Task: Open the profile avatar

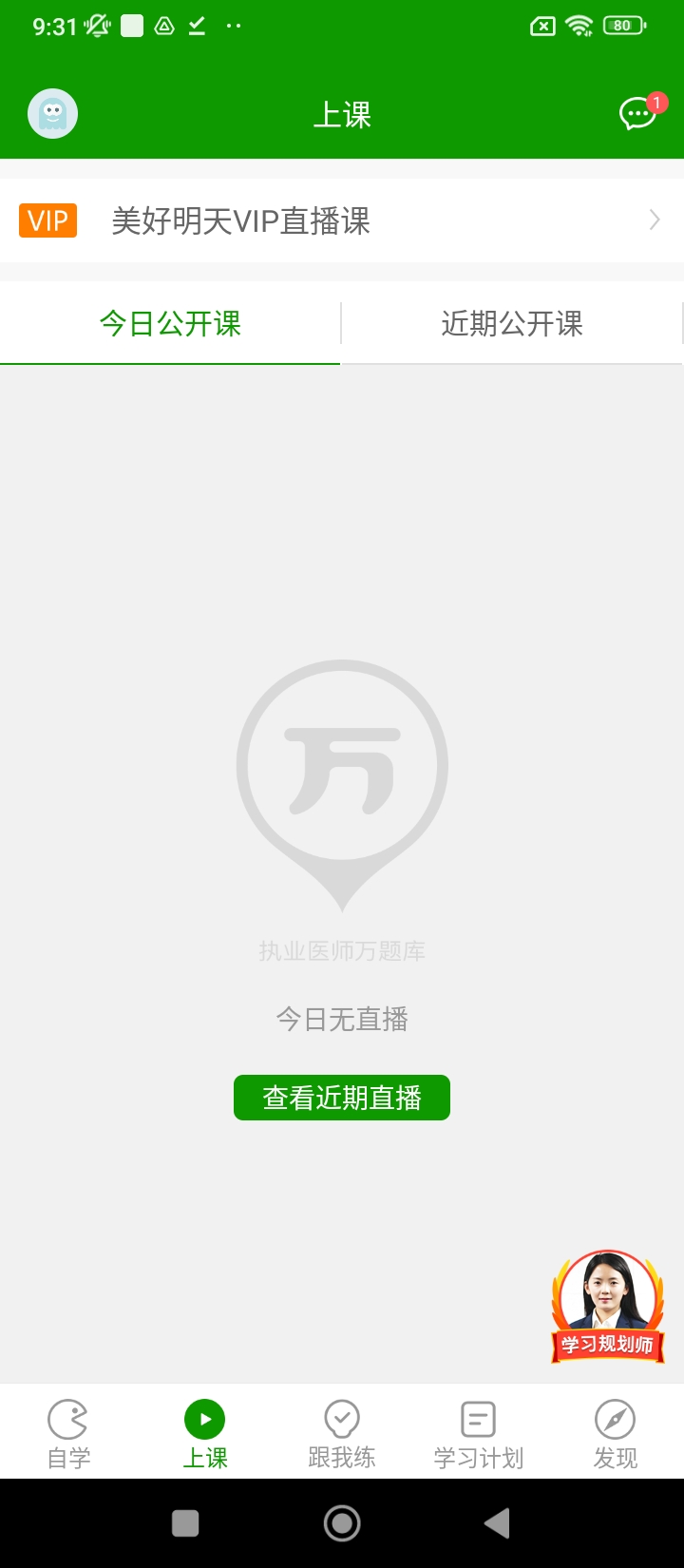Action: pyautogui.click(x=52, y=115)
